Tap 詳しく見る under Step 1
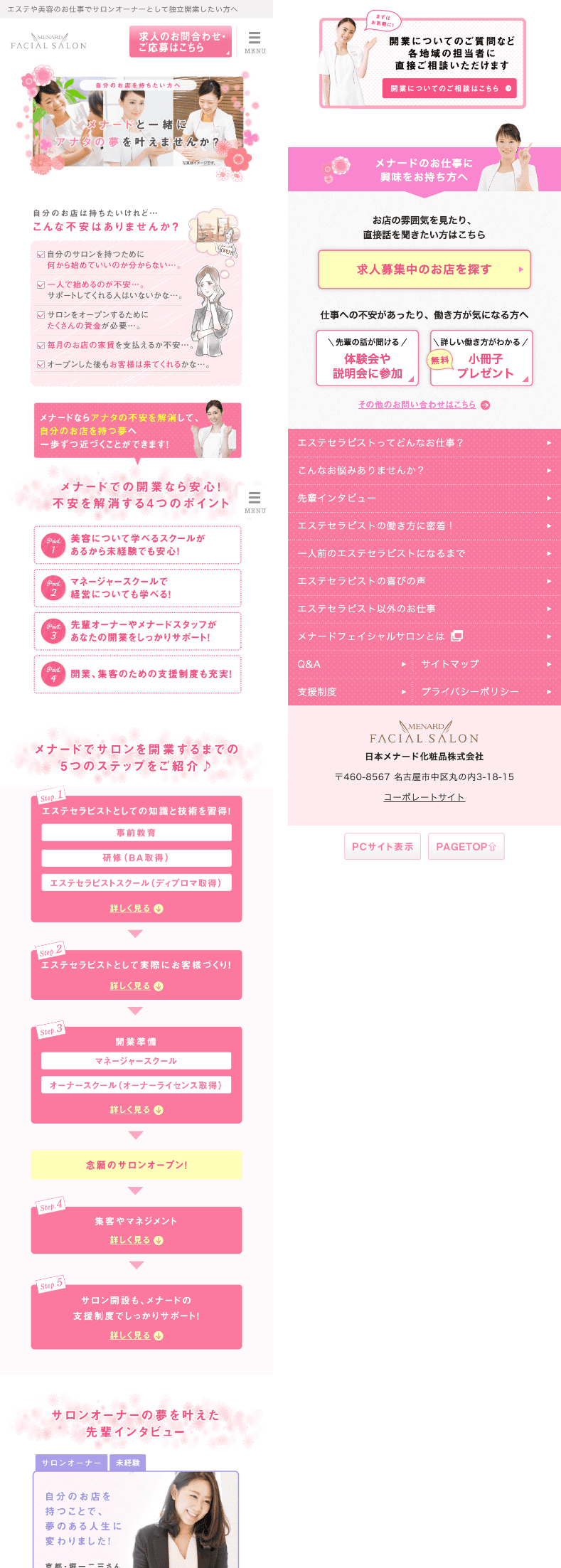 tap(136, 909)
